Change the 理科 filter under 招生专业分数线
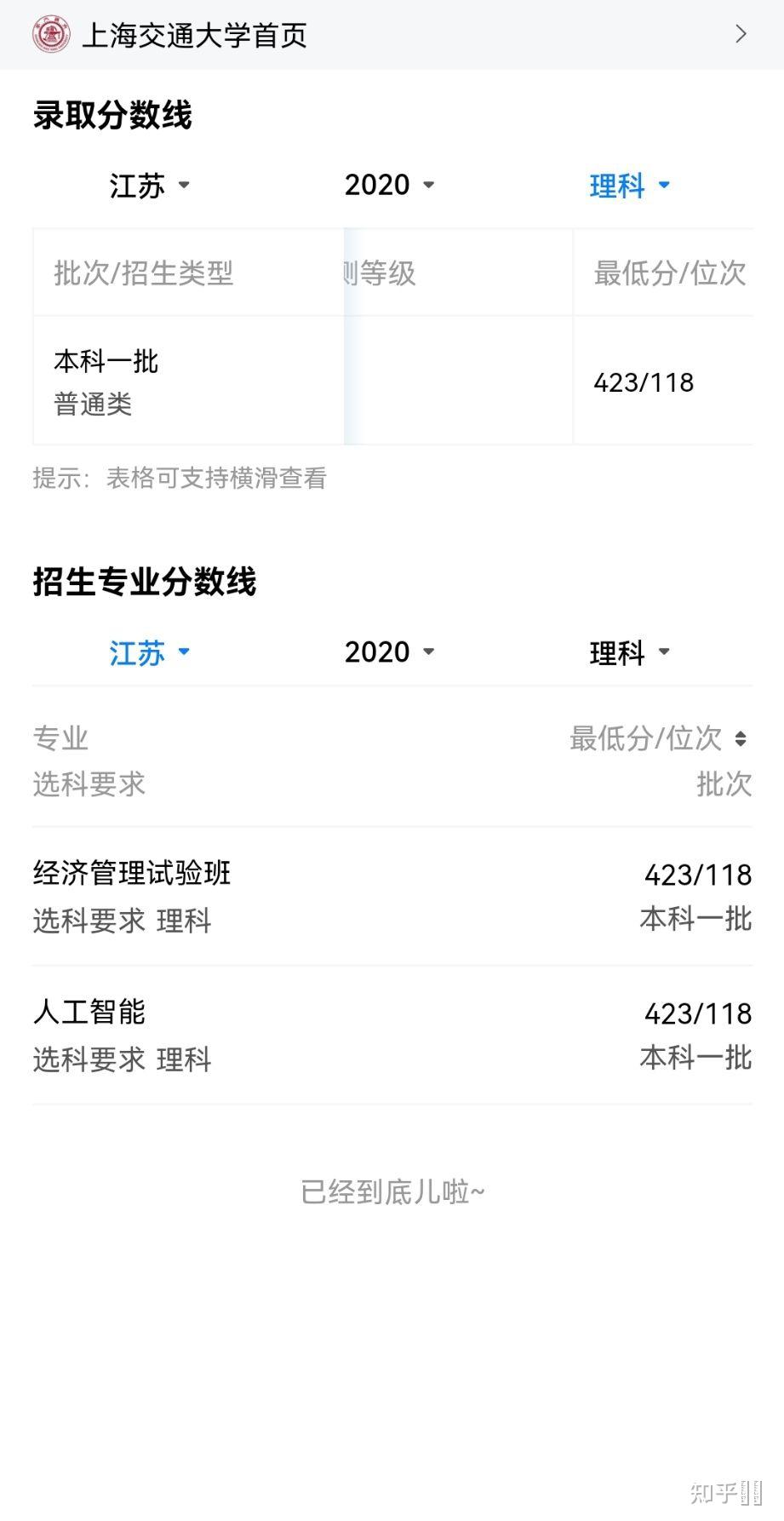 point(629,653)
